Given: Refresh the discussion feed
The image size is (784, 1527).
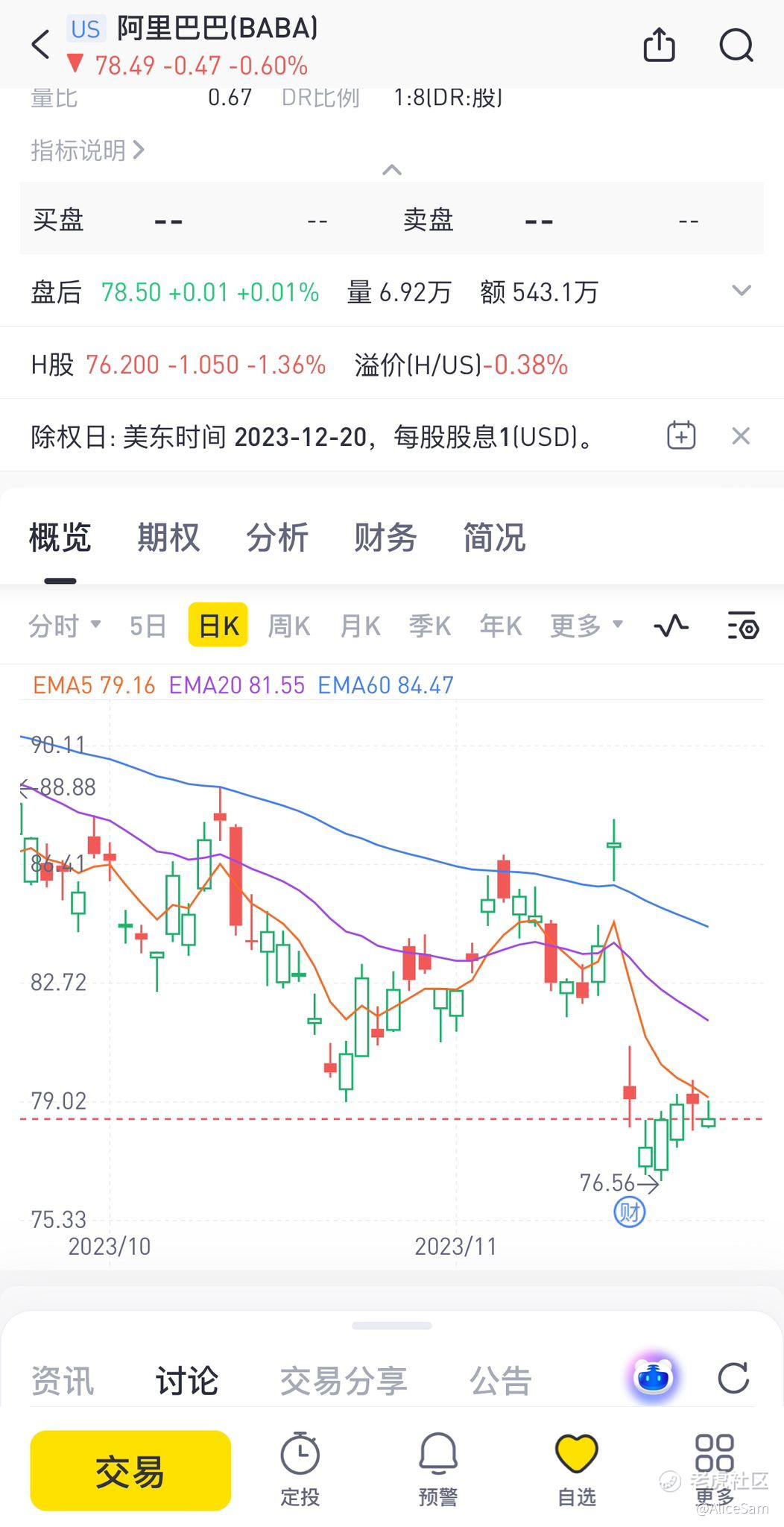Looking at the screenshot, I should (x=733, y=1378).
